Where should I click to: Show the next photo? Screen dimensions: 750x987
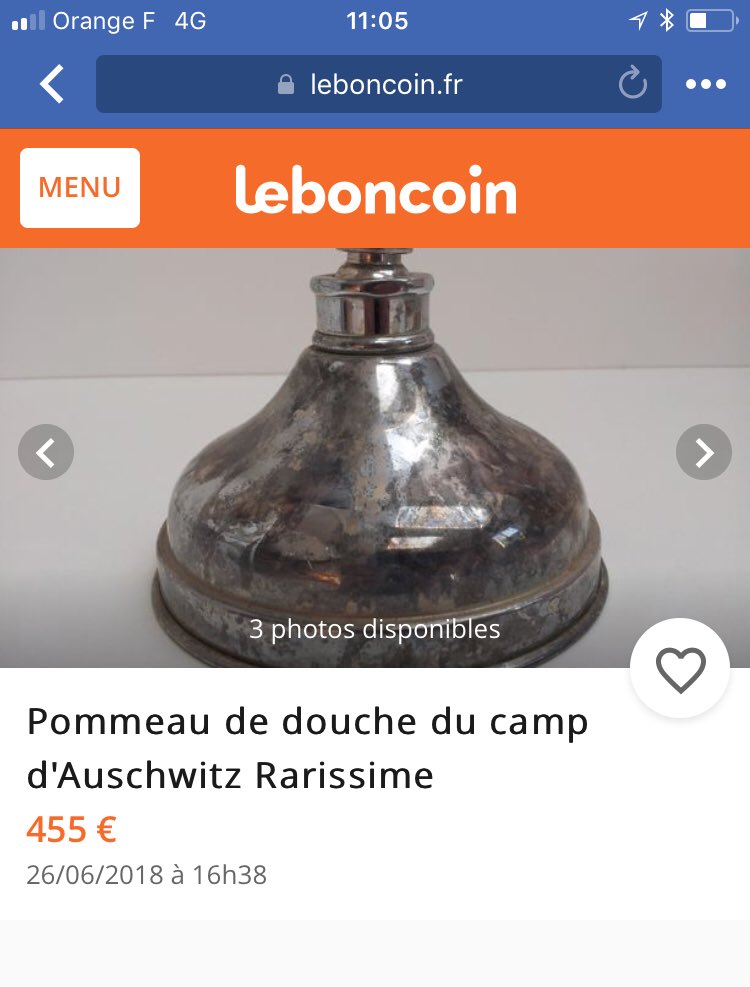click(x=704, y=453)
